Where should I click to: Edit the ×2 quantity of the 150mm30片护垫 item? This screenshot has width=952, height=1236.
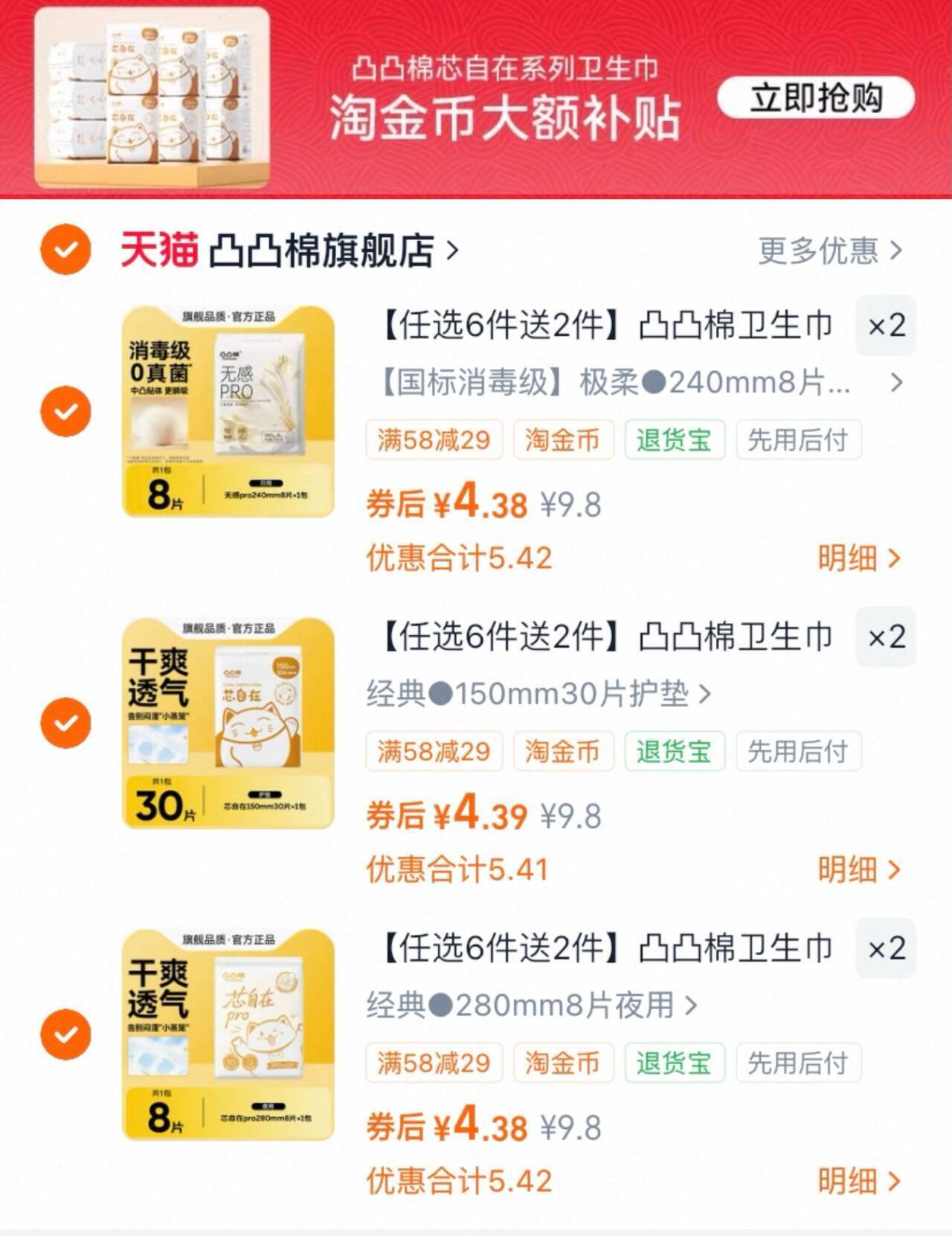(x=886, y=637)
